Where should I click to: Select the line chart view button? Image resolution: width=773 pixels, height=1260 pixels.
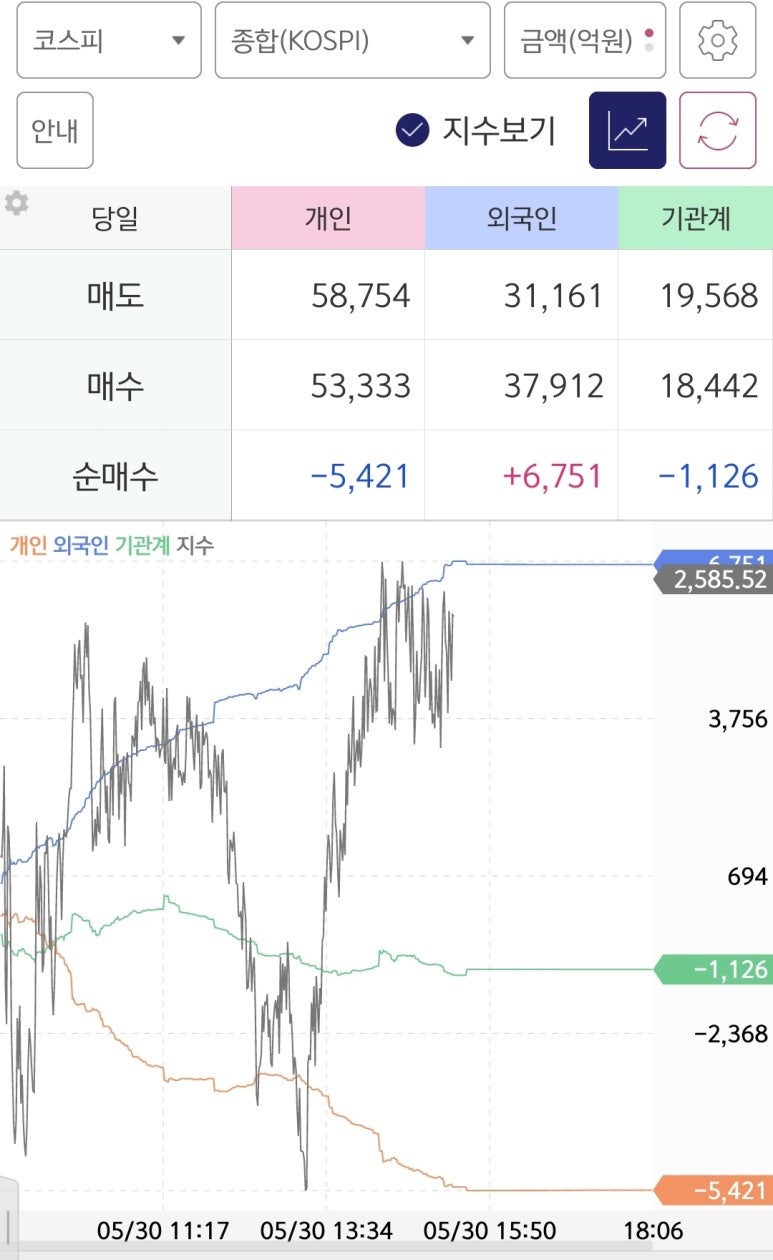point(627,130)
